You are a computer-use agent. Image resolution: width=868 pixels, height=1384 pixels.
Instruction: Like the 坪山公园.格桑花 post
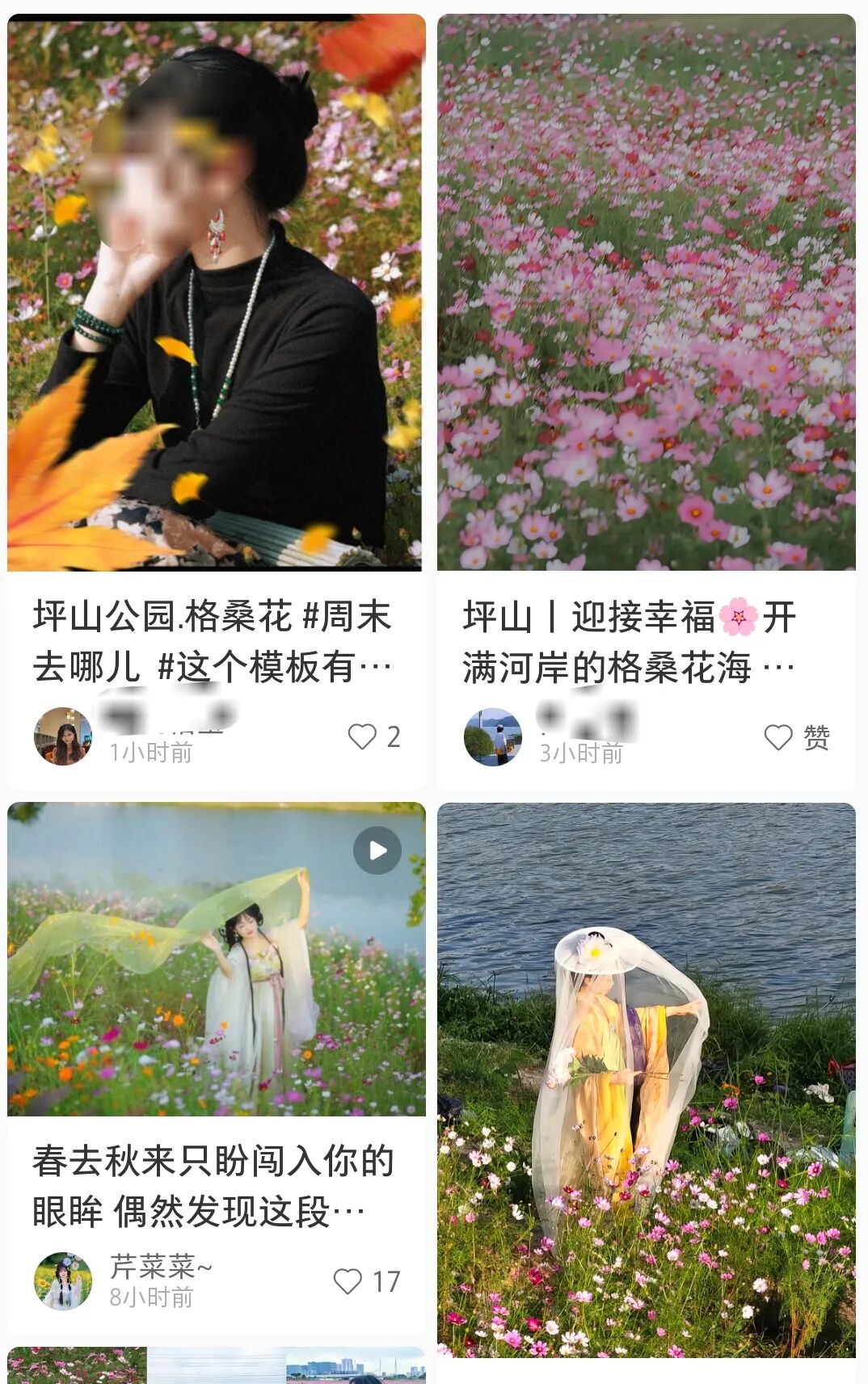363,736
